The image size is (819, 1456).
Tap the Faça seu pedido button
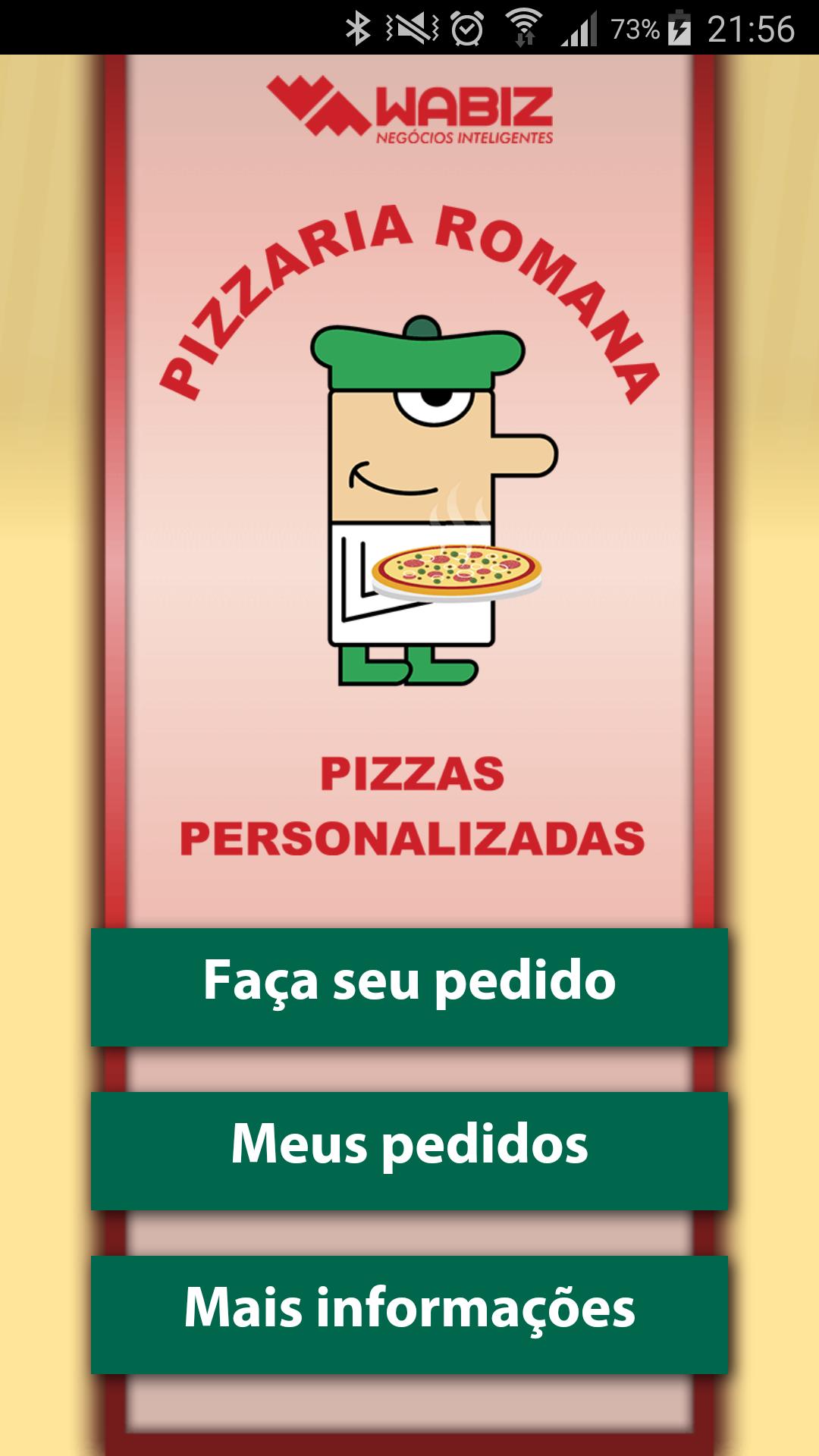[x=409, y=987]
